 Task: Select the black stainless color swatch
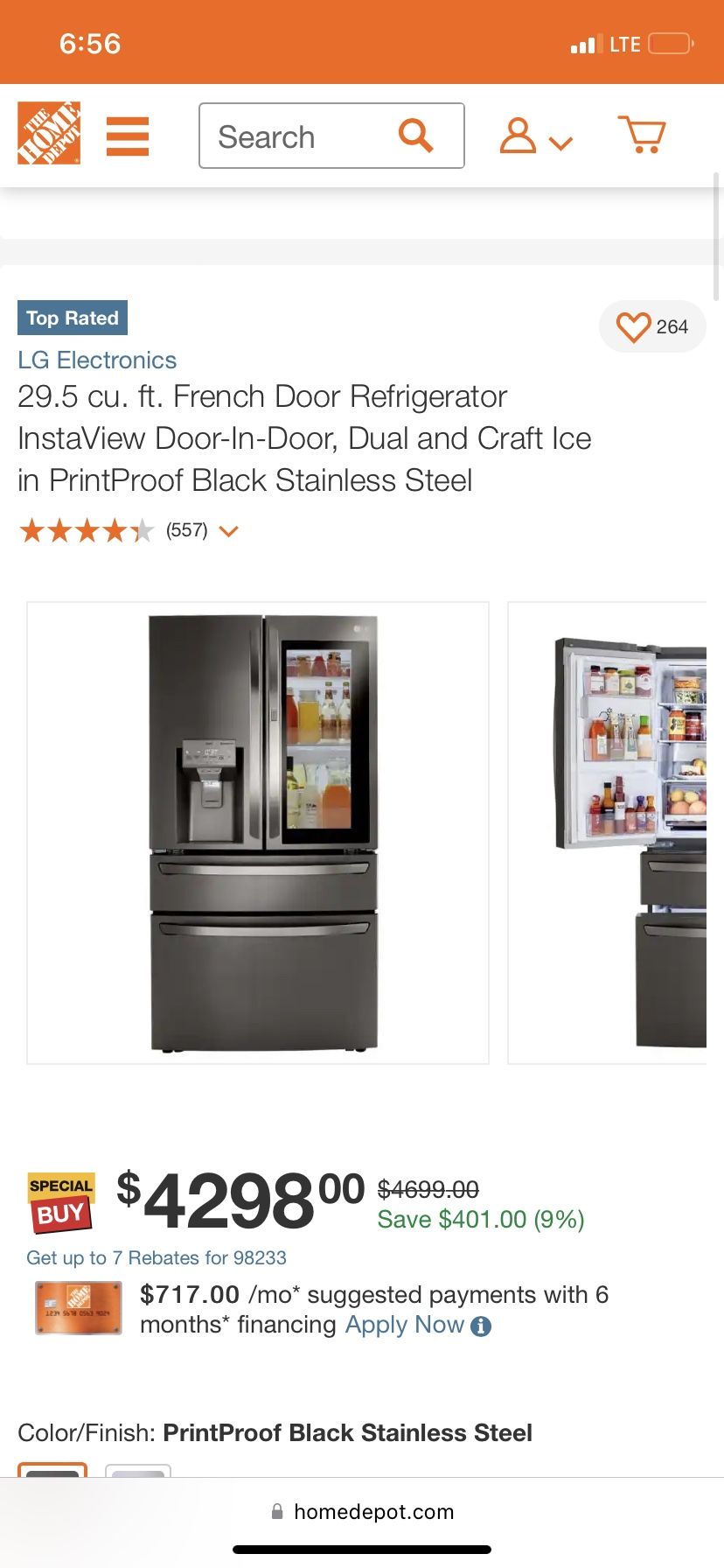click(52, 1471)
